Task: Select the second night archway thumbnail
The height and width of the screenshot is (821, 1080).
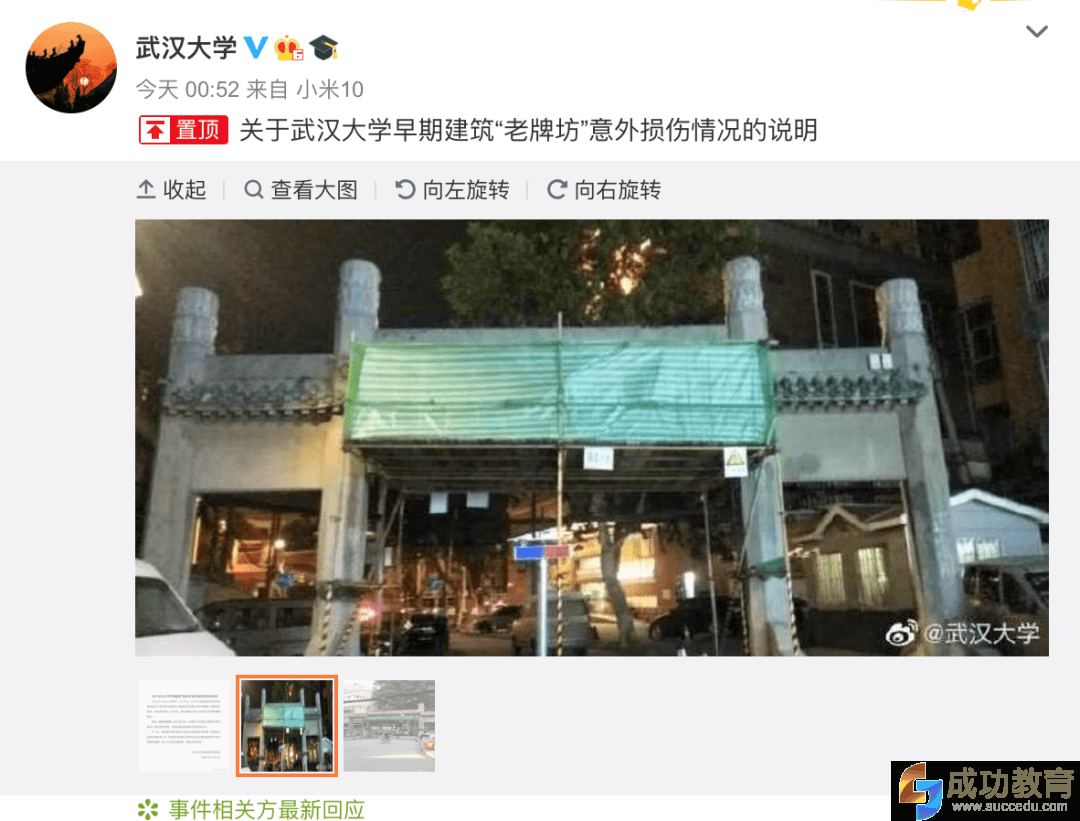Action: pyautogui.click(x=287, y=725)
